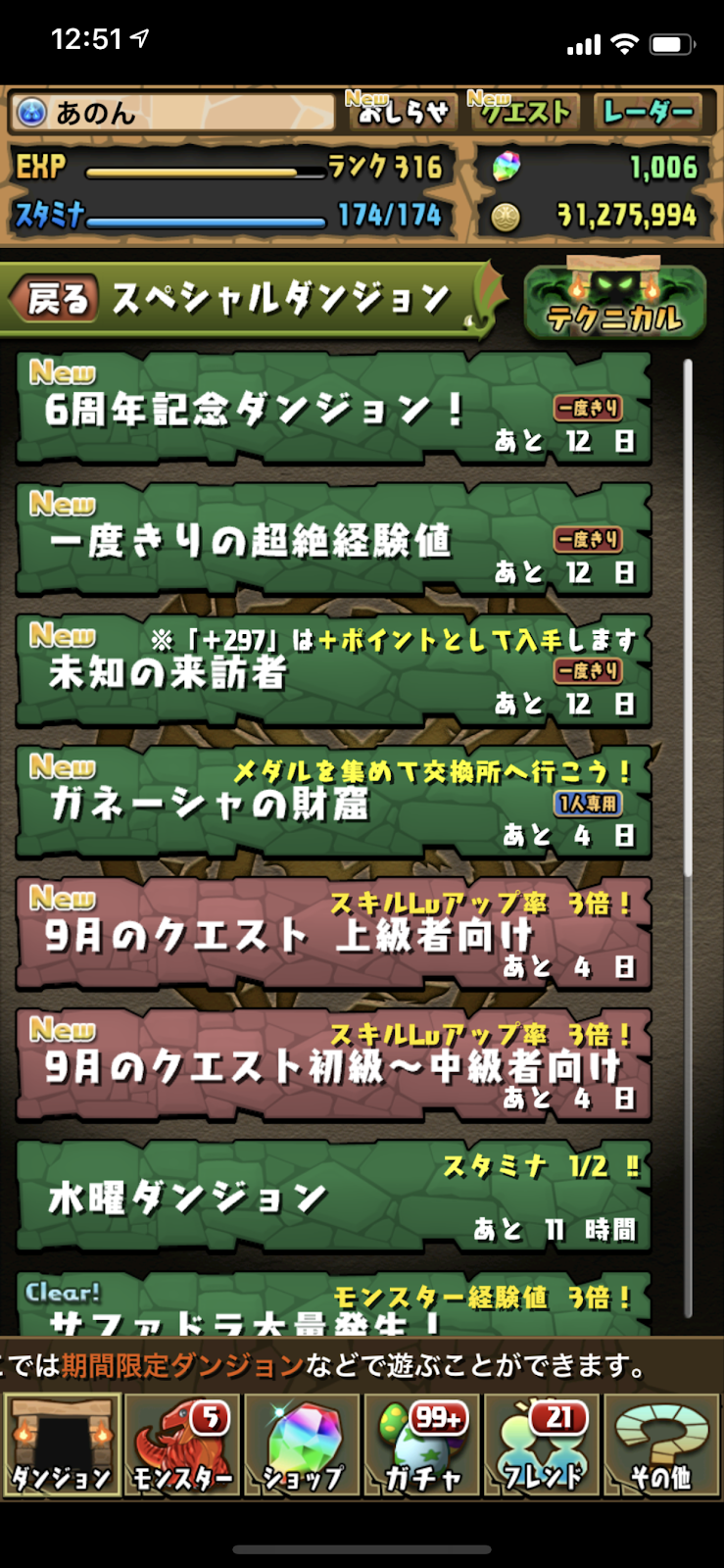The height and width of the screenshot is (1568, 724).
Task: Open the レーダー radar button
Action: [648, 112]
